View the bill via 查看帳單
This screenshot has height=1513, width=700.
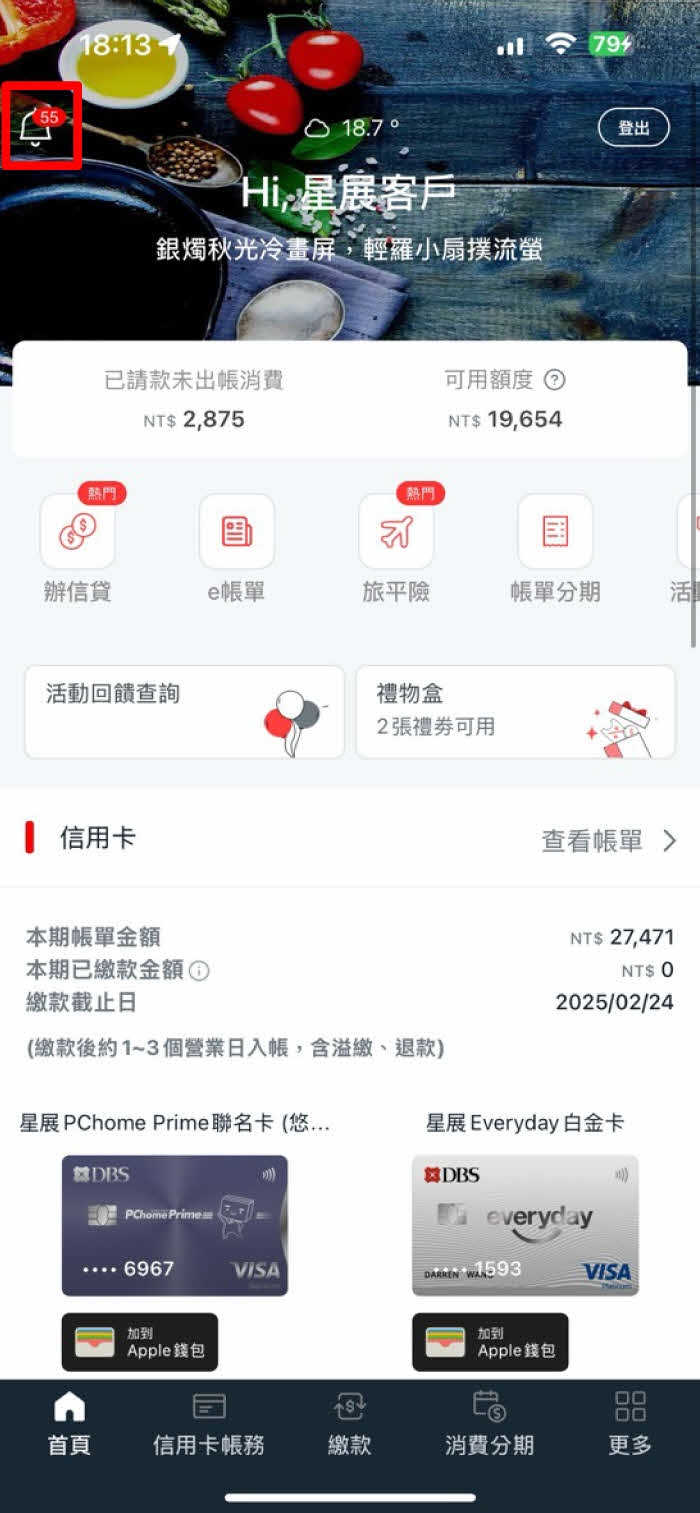pyautogui.click(x=609, y=841)
